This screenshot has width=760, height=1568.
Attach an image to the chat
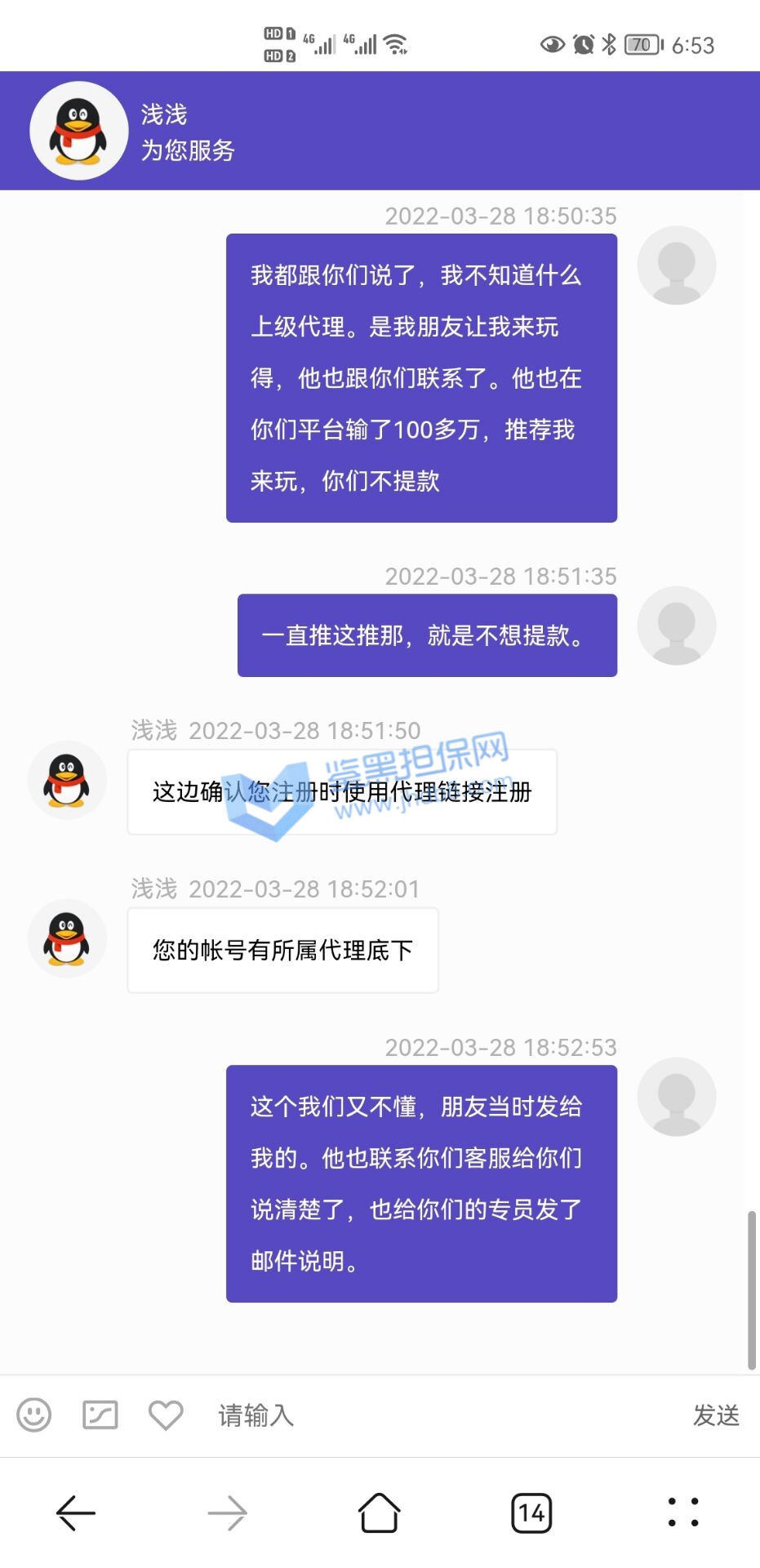tap(100, 1415)
